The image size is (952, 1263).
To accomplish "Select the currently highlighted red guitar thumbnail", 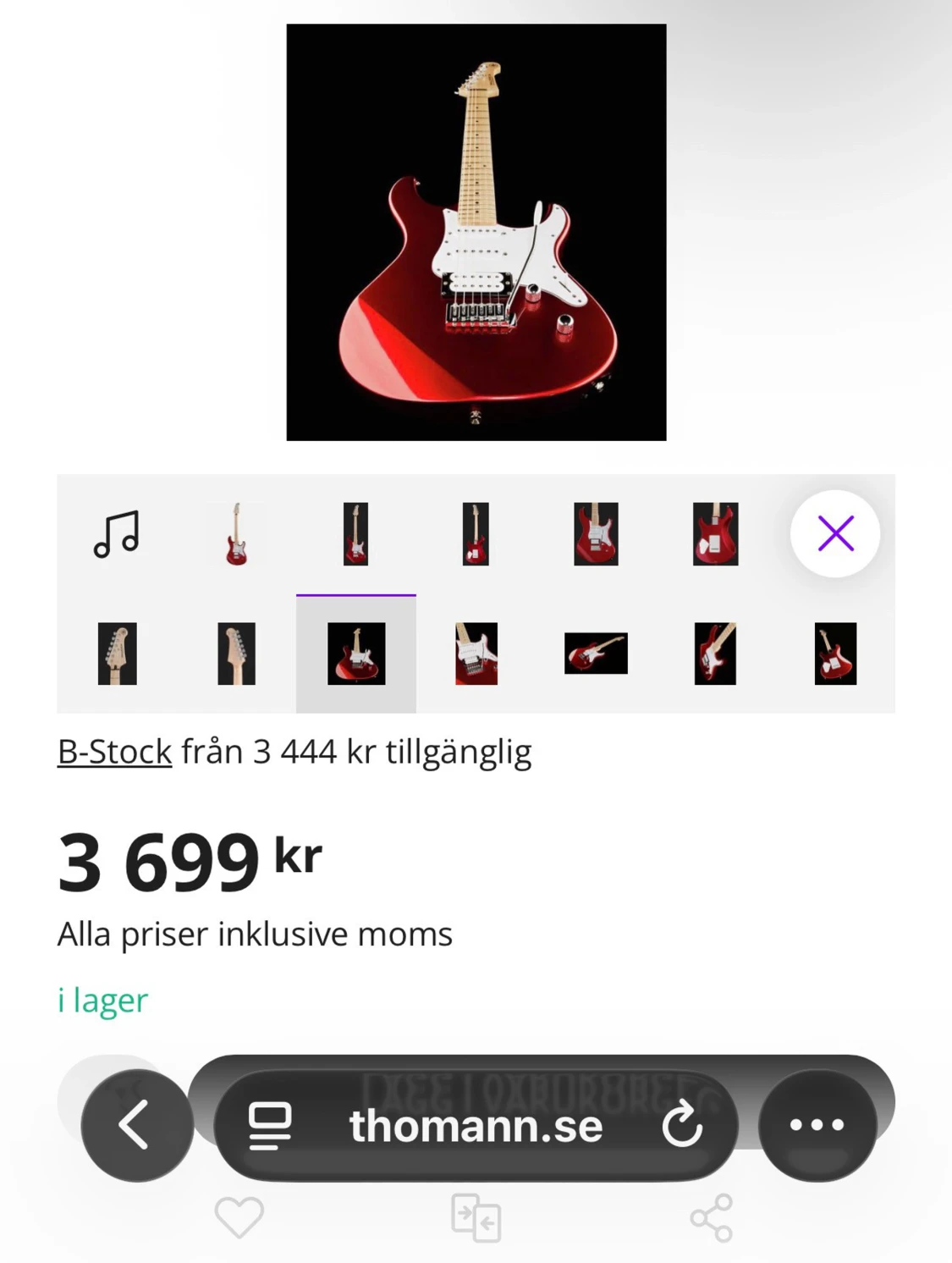I will (356, 653).
